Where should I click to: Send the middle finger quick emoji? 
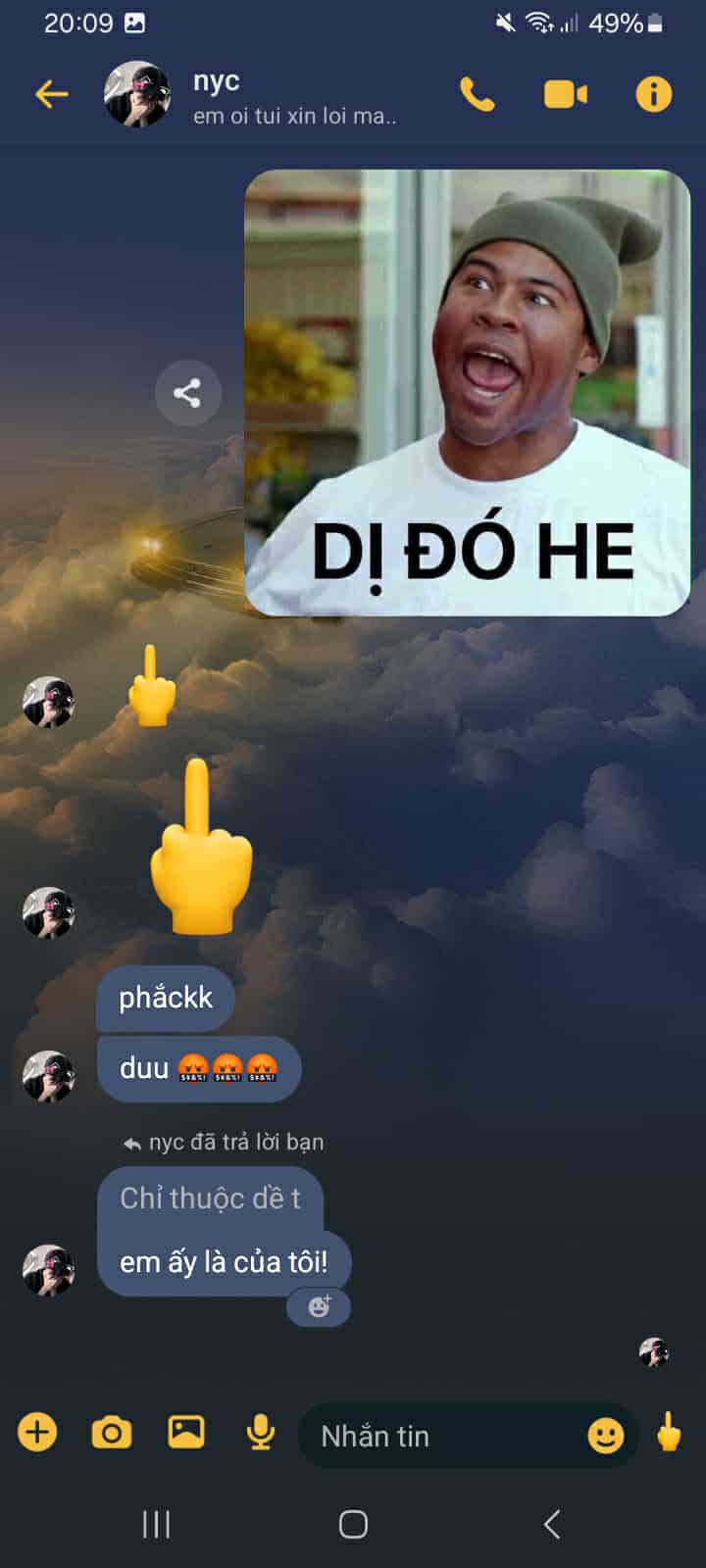pos(669,1433)
